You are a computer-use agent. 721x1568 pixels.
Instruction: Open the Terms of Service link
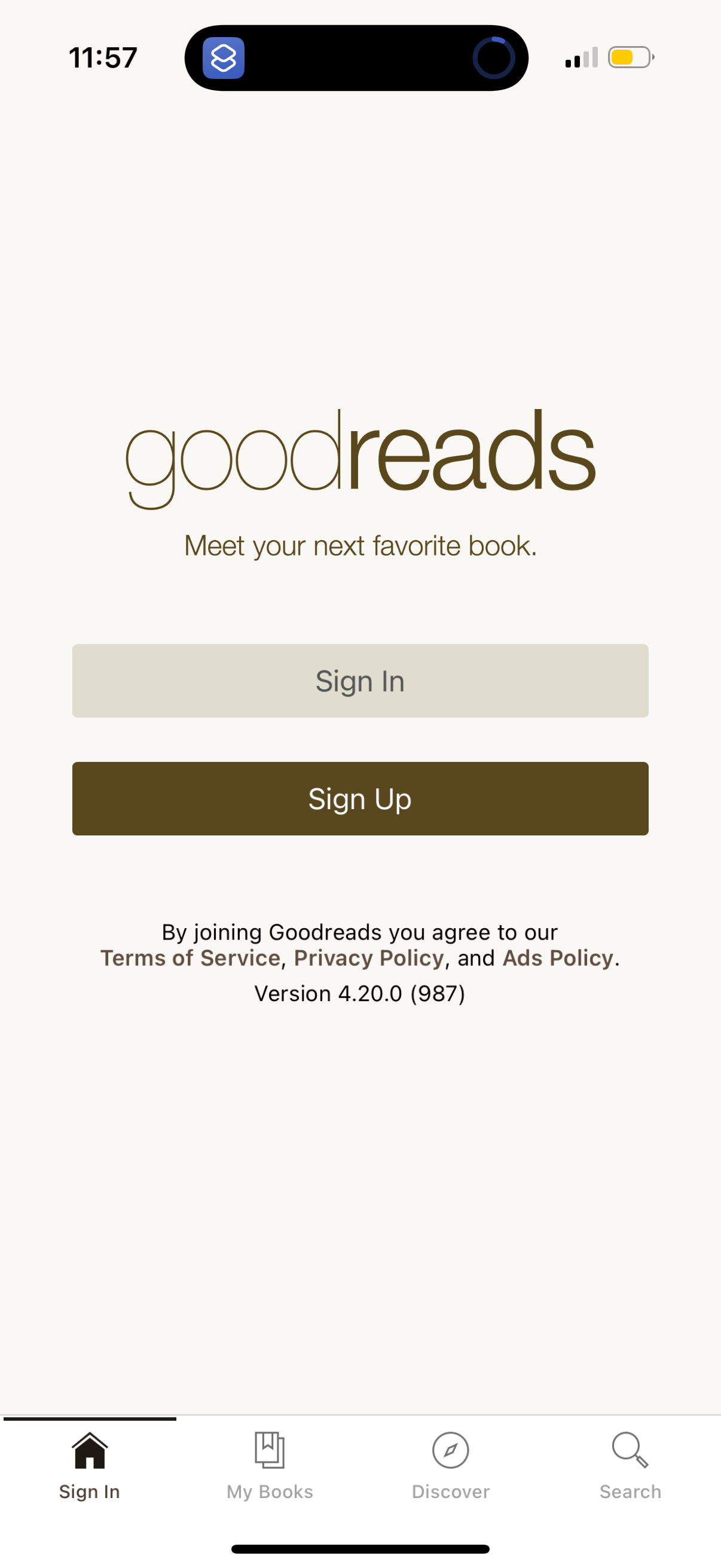(190, 957)
